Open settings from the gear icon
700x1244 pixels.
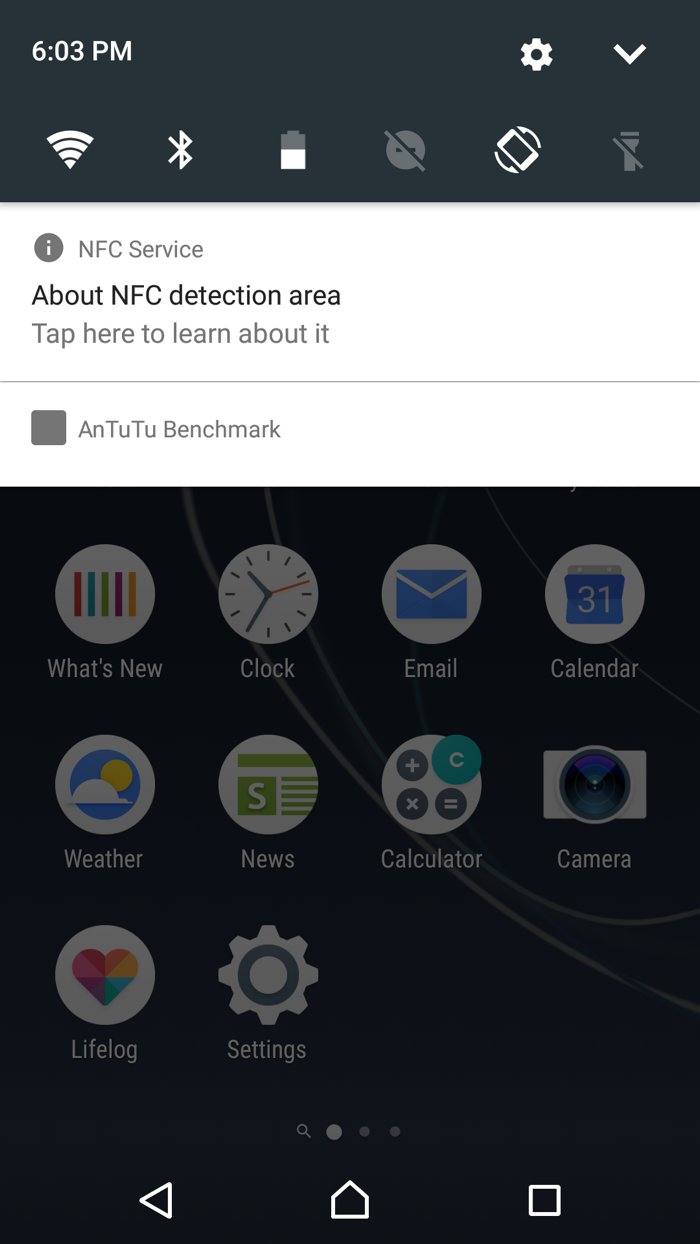pos(537,54)
